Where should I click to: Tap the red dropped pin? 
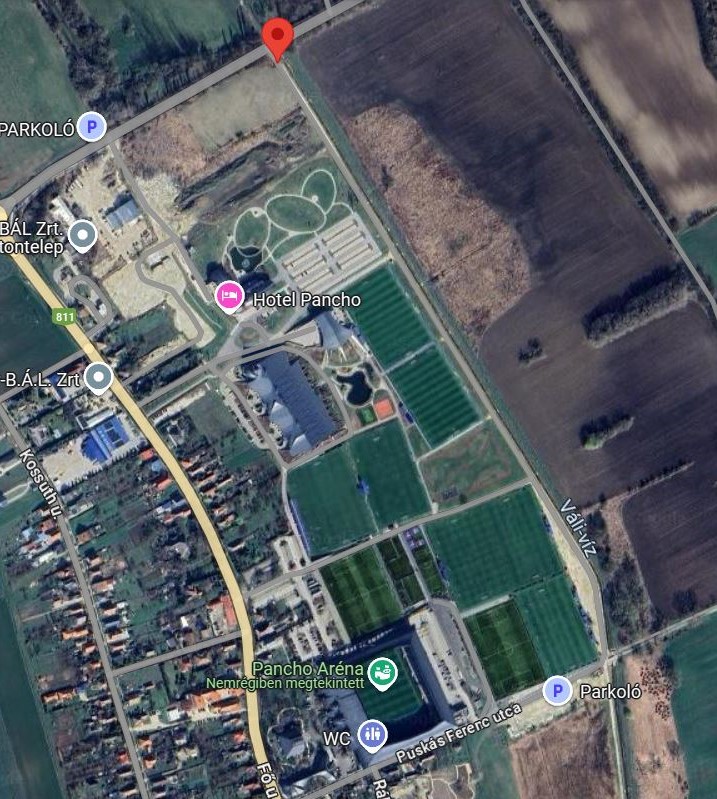tap(278, 37)
